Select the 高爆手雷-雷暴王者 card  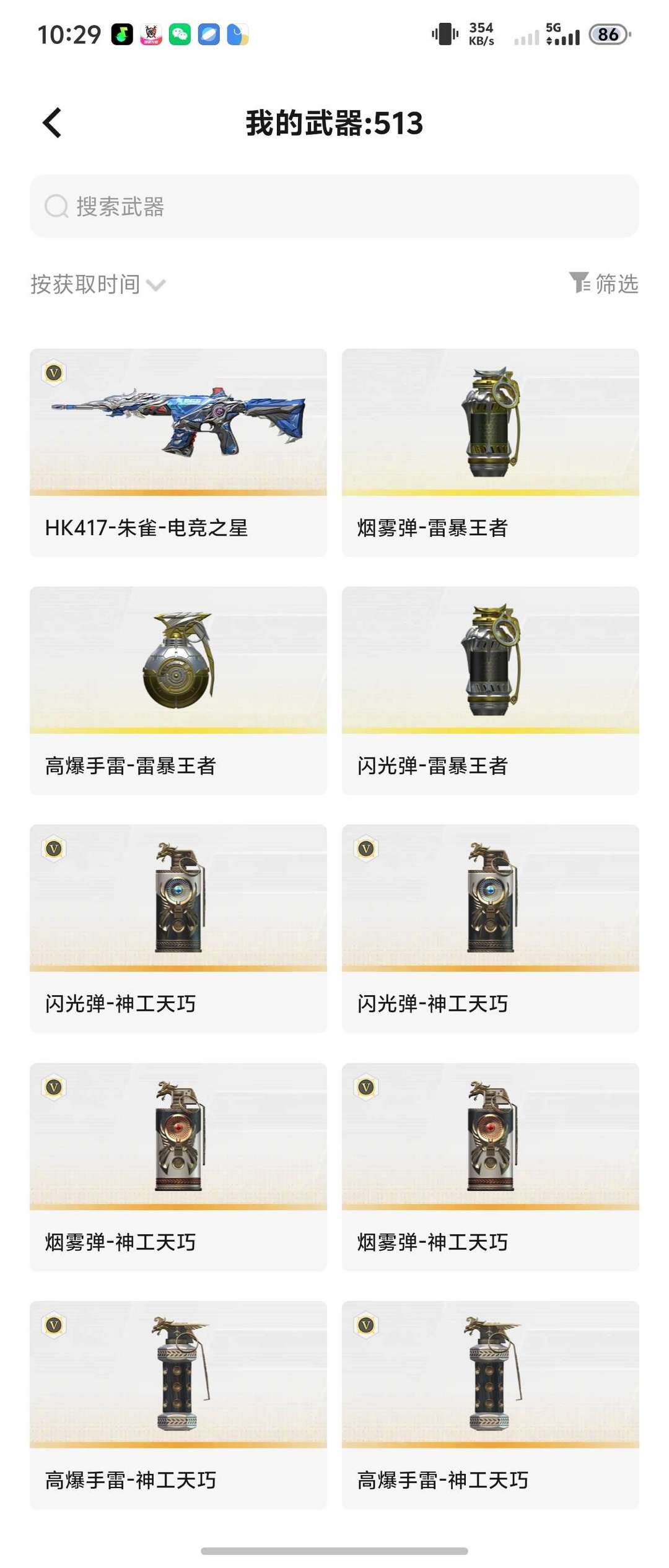pos(178,690)
